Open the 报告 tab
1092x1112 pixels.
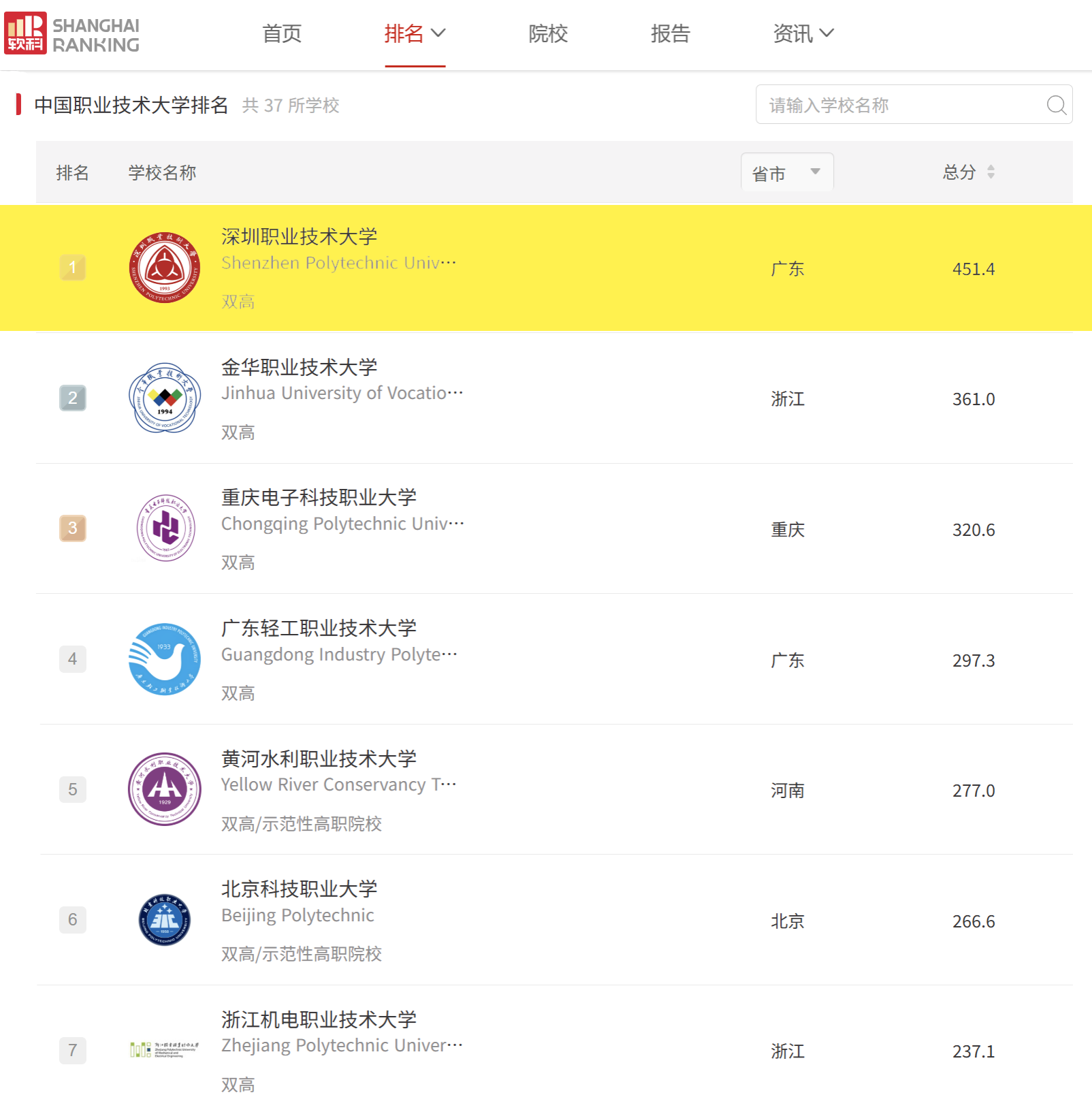click(670, 33)
